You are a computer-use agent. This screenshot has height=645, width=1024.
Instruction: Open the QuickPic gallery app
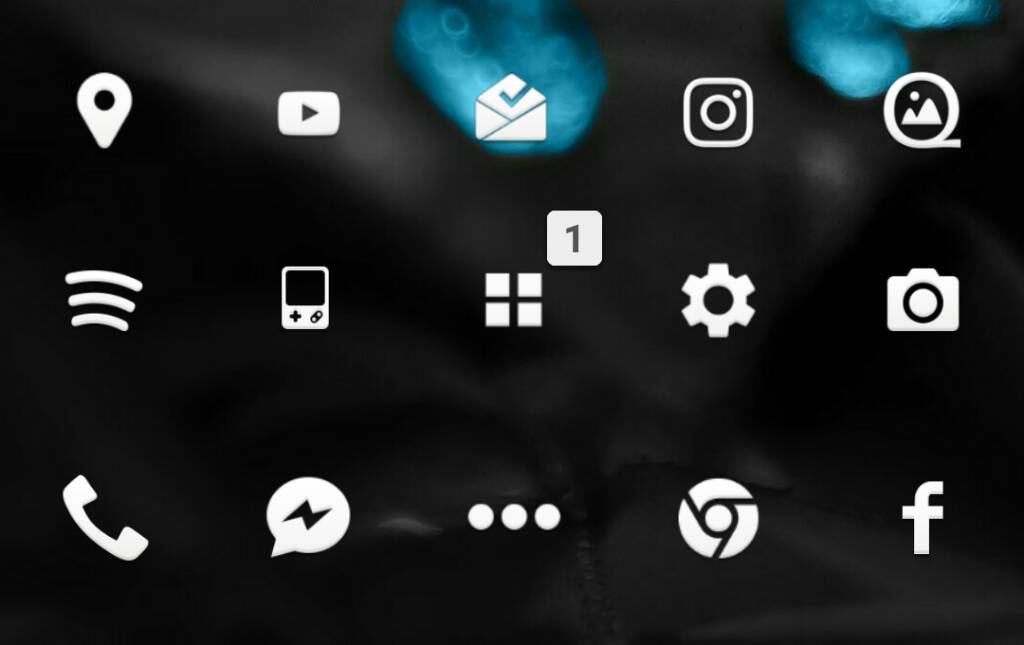click(x=921, y=113)
